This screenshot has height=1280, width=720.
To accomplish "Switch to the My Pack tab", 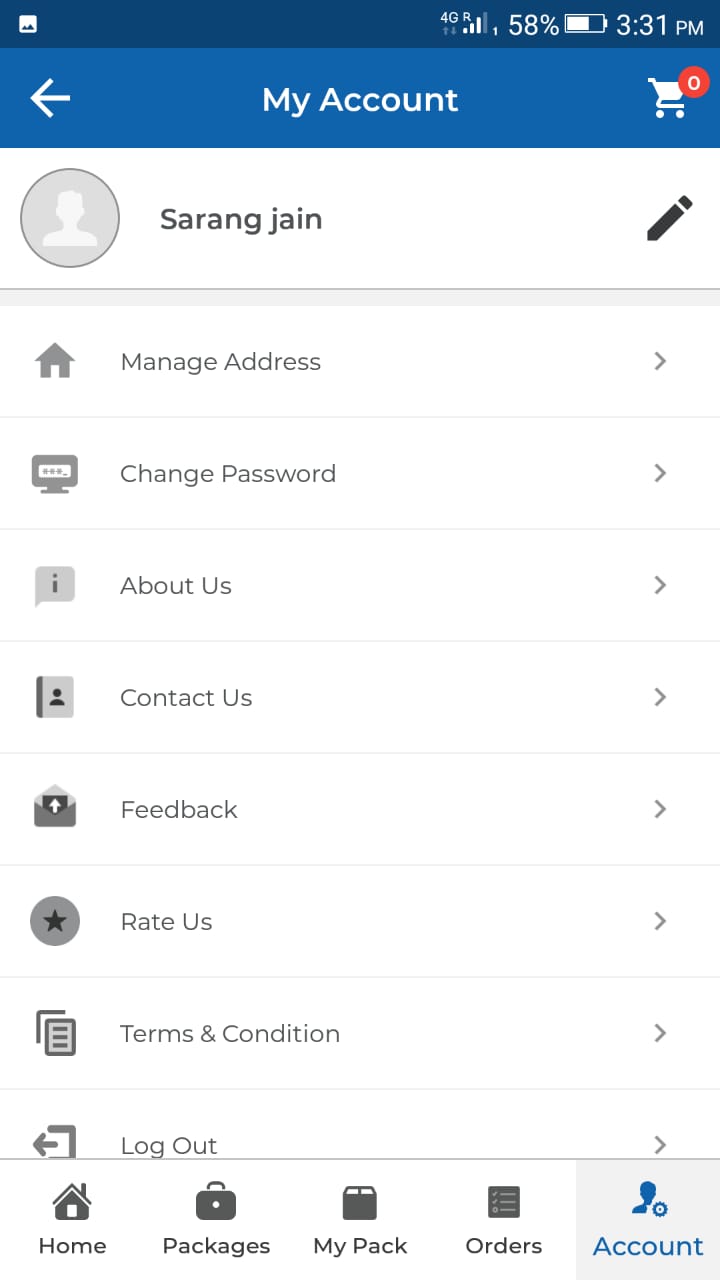I will click(360, 1220).
